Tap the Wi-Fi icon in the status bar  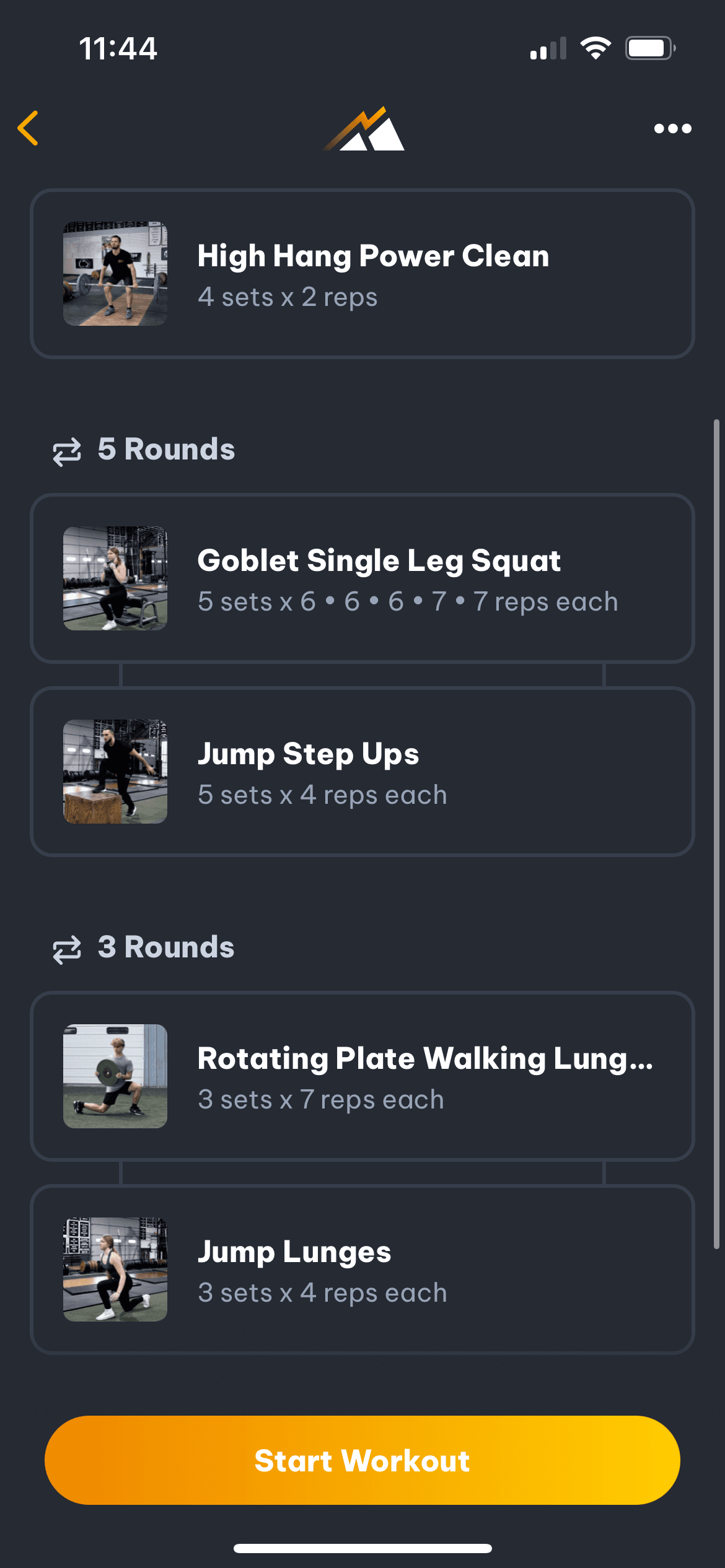[596, 47]
